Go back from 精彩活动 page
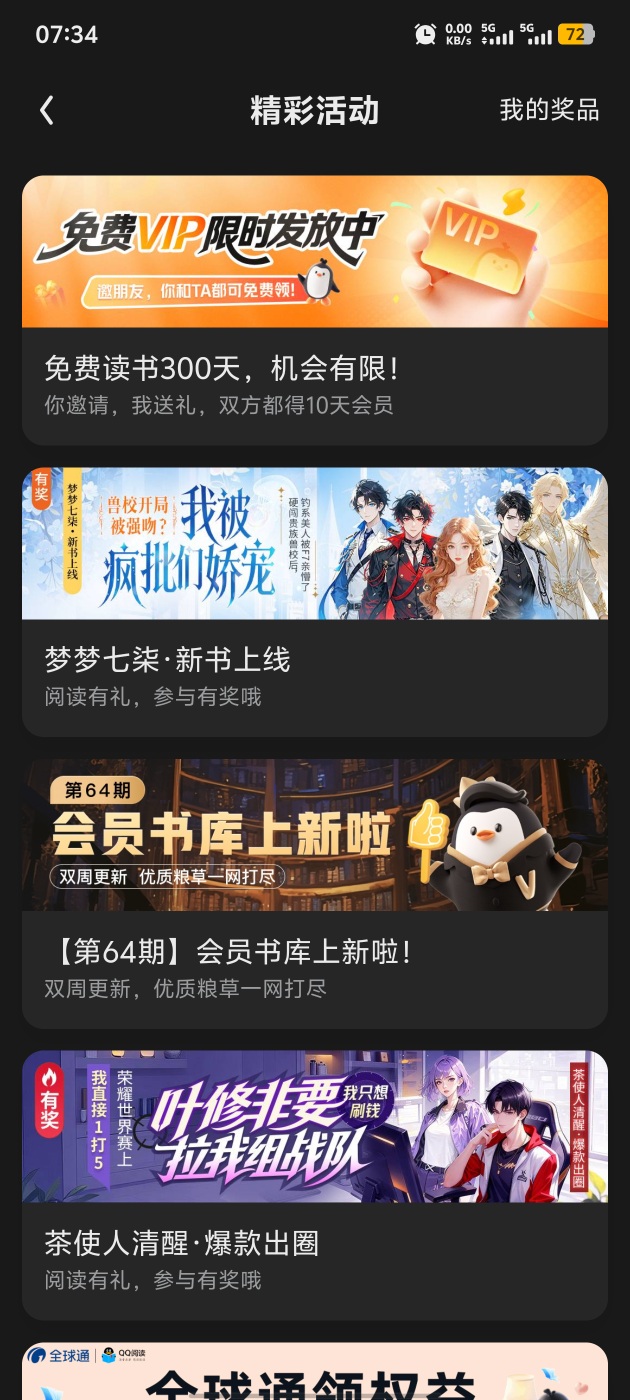630x1400 pixels. 47,110
